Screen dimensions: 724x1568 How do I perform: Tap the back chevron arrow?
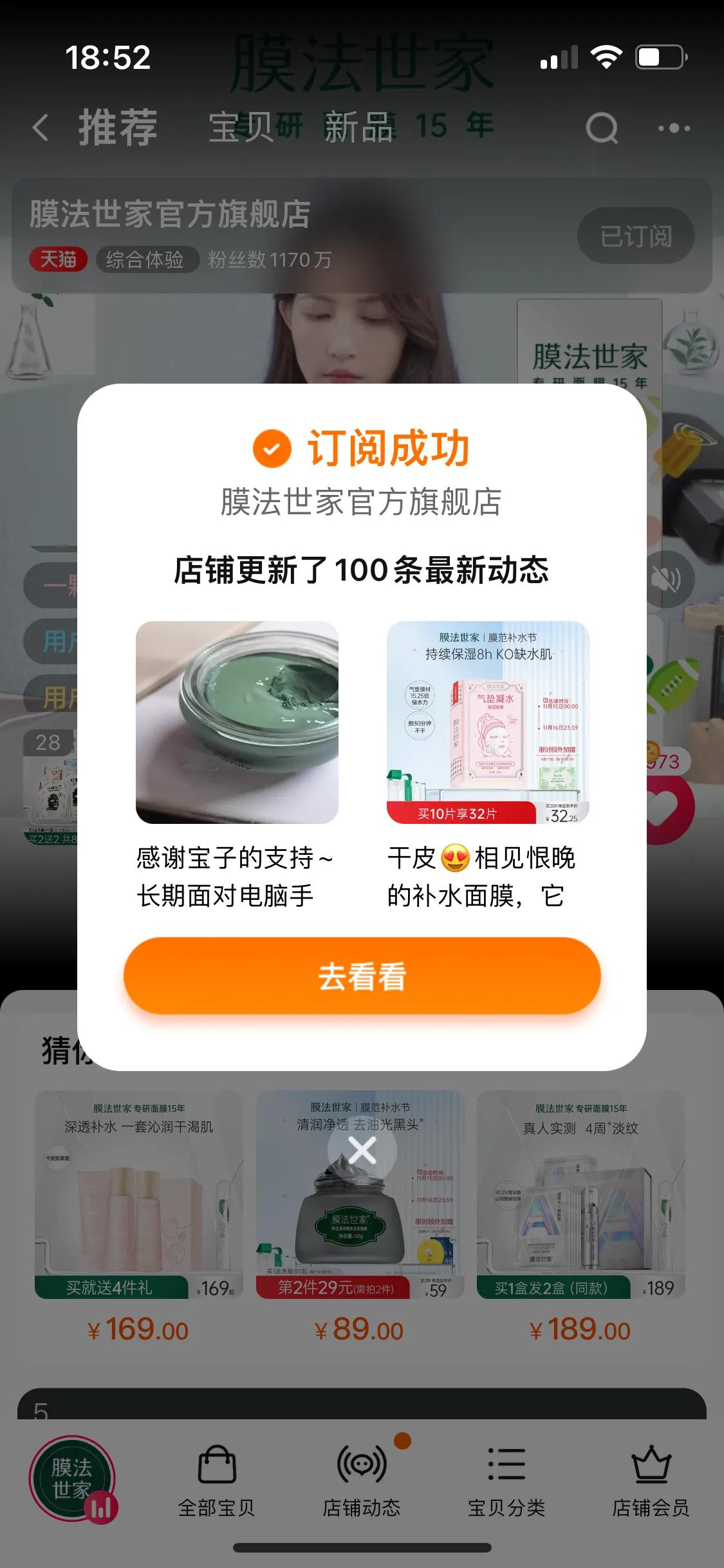(40, 127)
